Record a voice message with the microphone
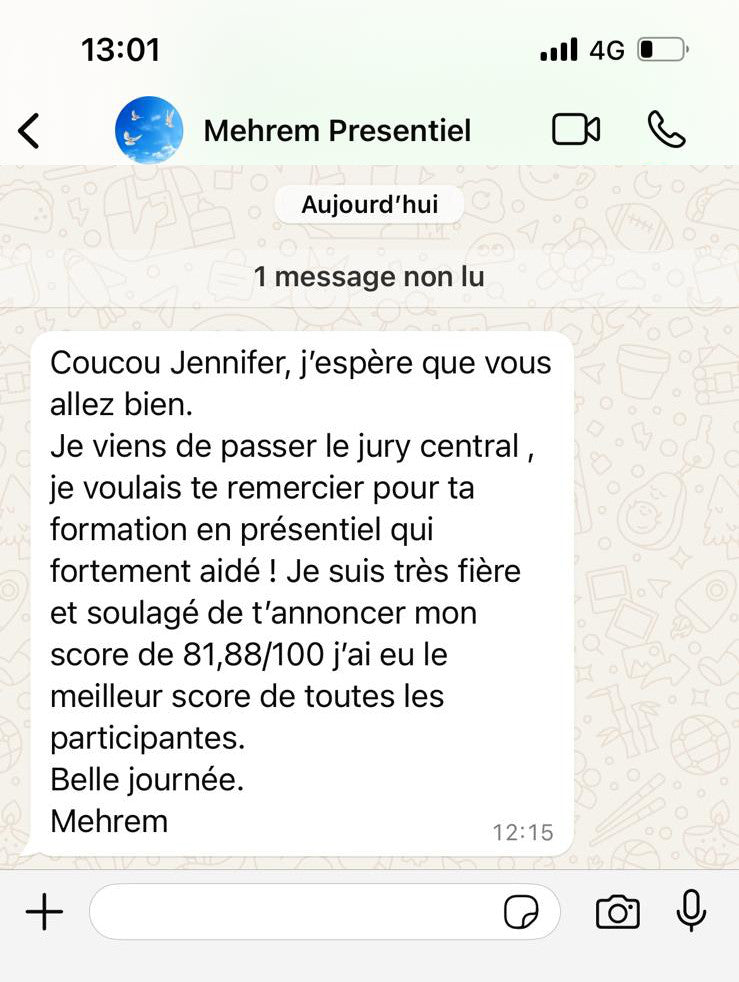The height and width of the screenshot is (982, 739). pos(691,912)
